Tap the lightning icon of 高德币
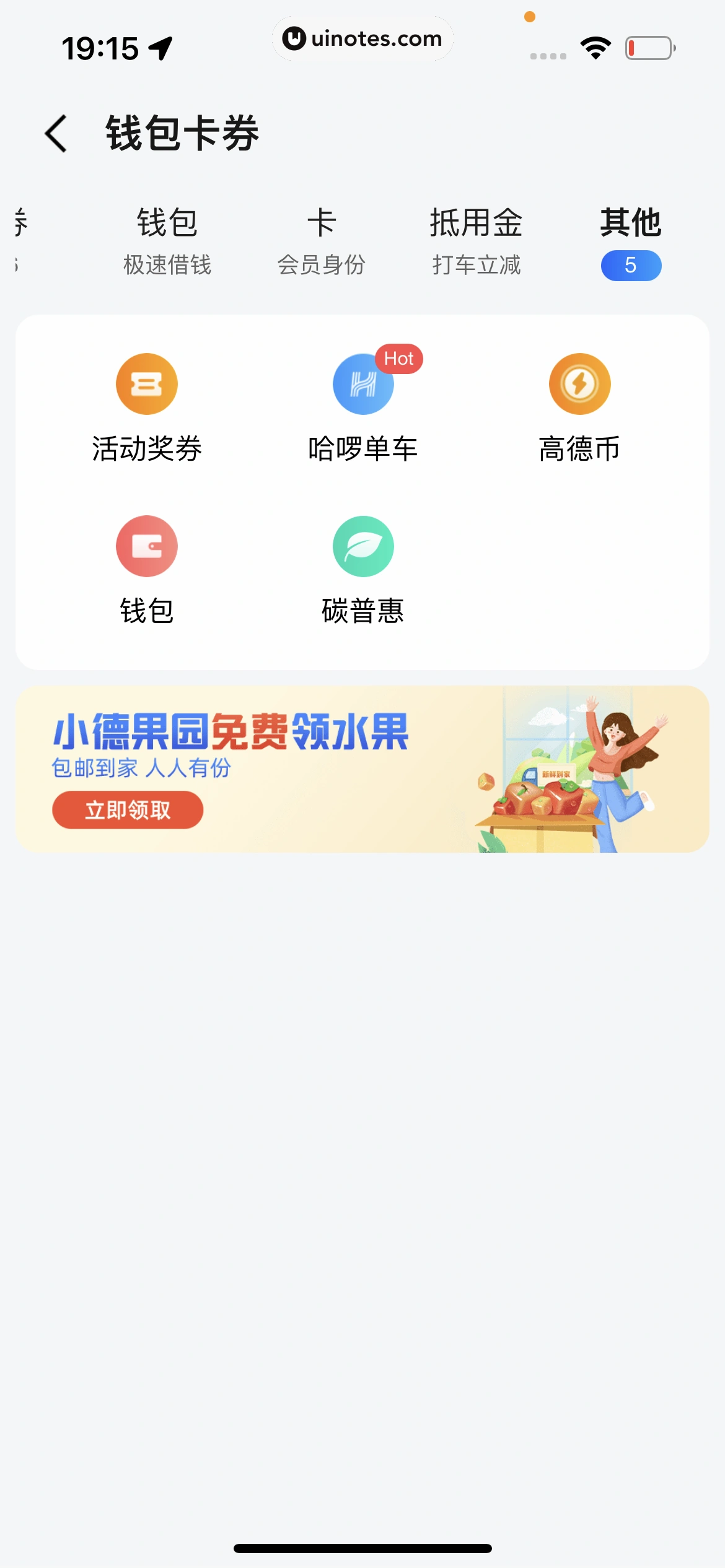This screenshot has height=1568, width=725. pos(580,383)
